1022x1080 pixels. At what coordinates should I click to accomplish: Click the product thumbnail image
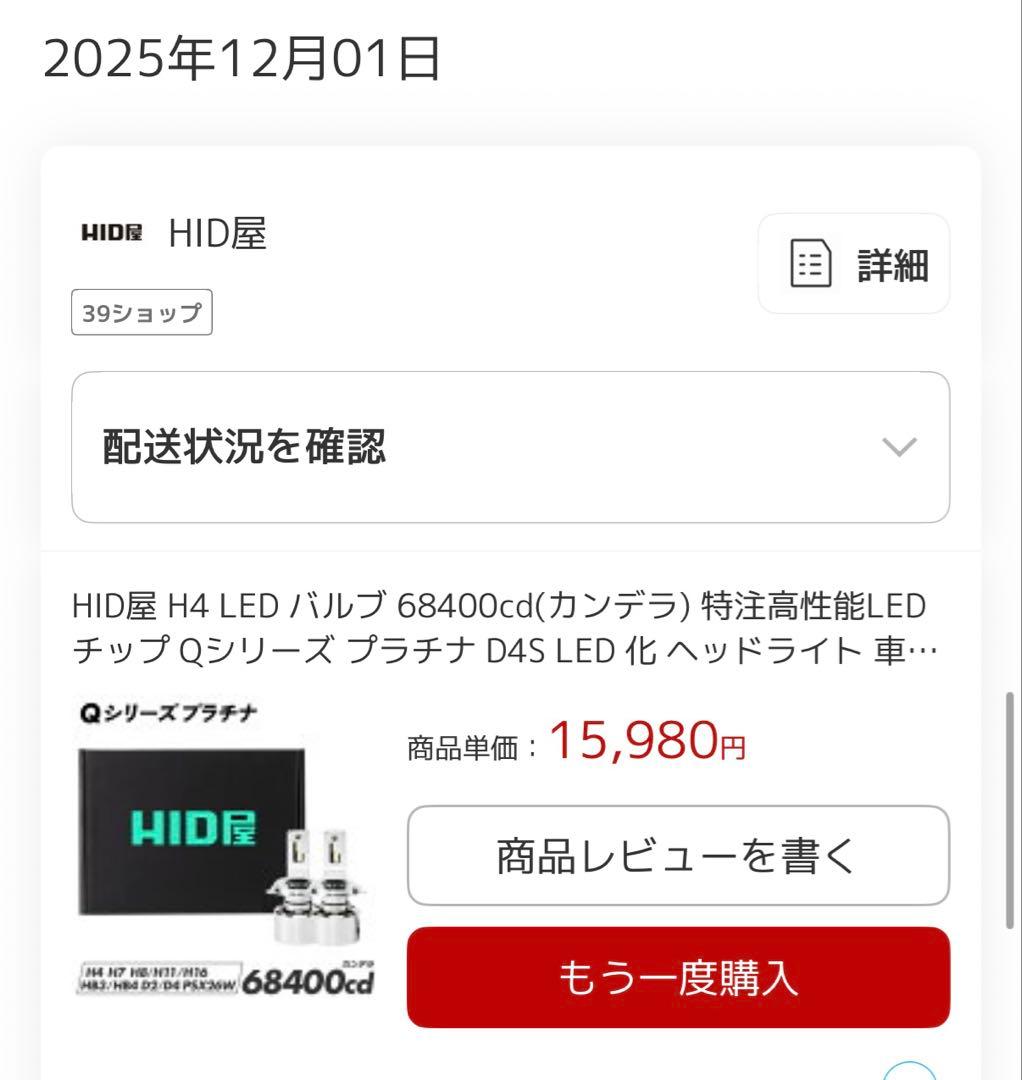225,850
